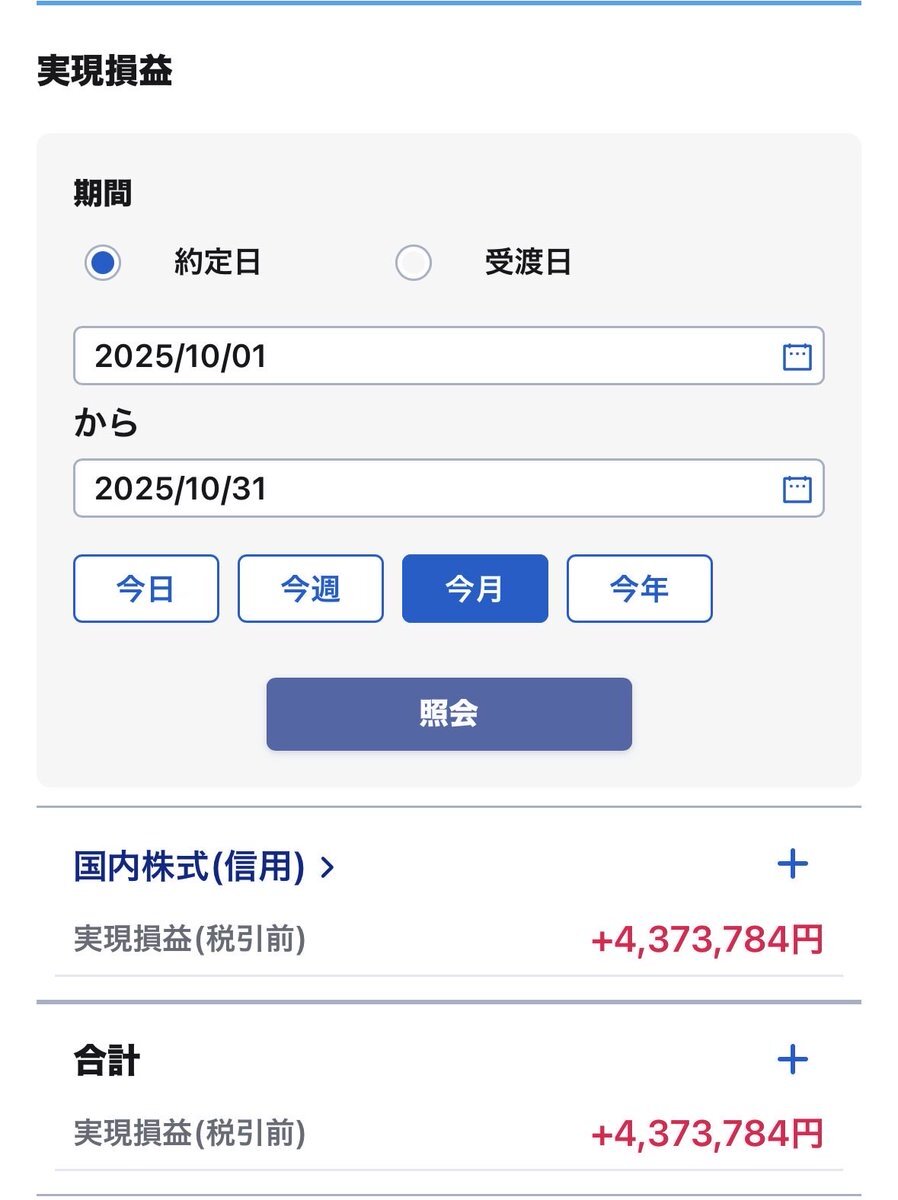
Task: Select the 約定日 radio button
Action: (x=103, y=263)
